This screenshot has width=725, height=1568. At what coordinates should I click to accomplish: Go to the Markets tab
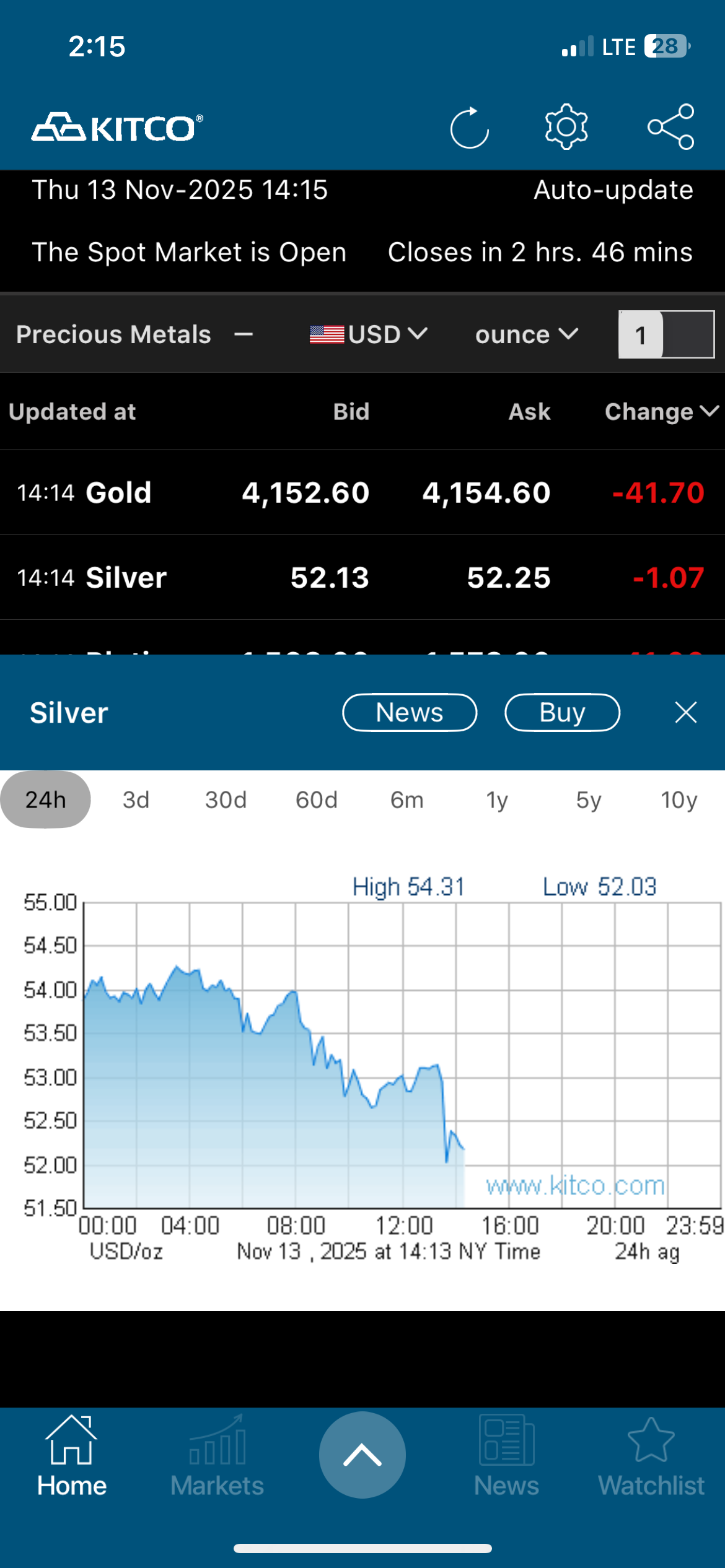point(217,1458)
